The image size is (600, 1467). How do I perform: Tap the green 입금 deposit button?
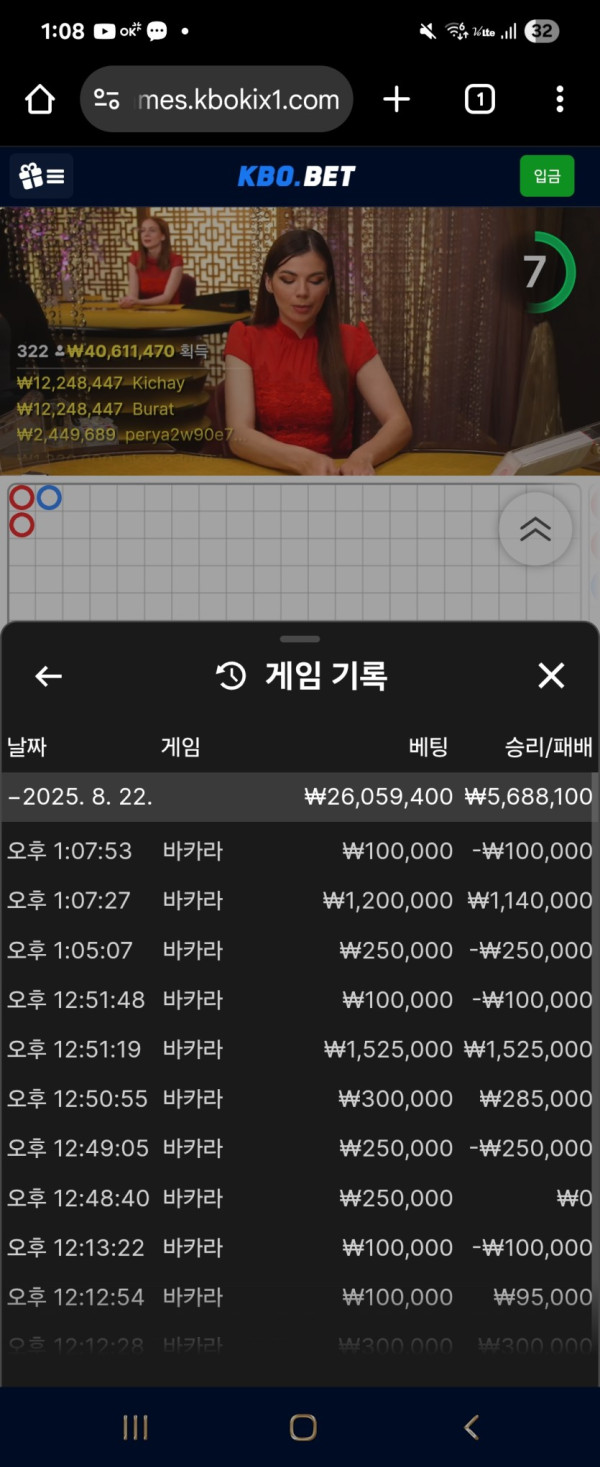[x=547, y=176]
